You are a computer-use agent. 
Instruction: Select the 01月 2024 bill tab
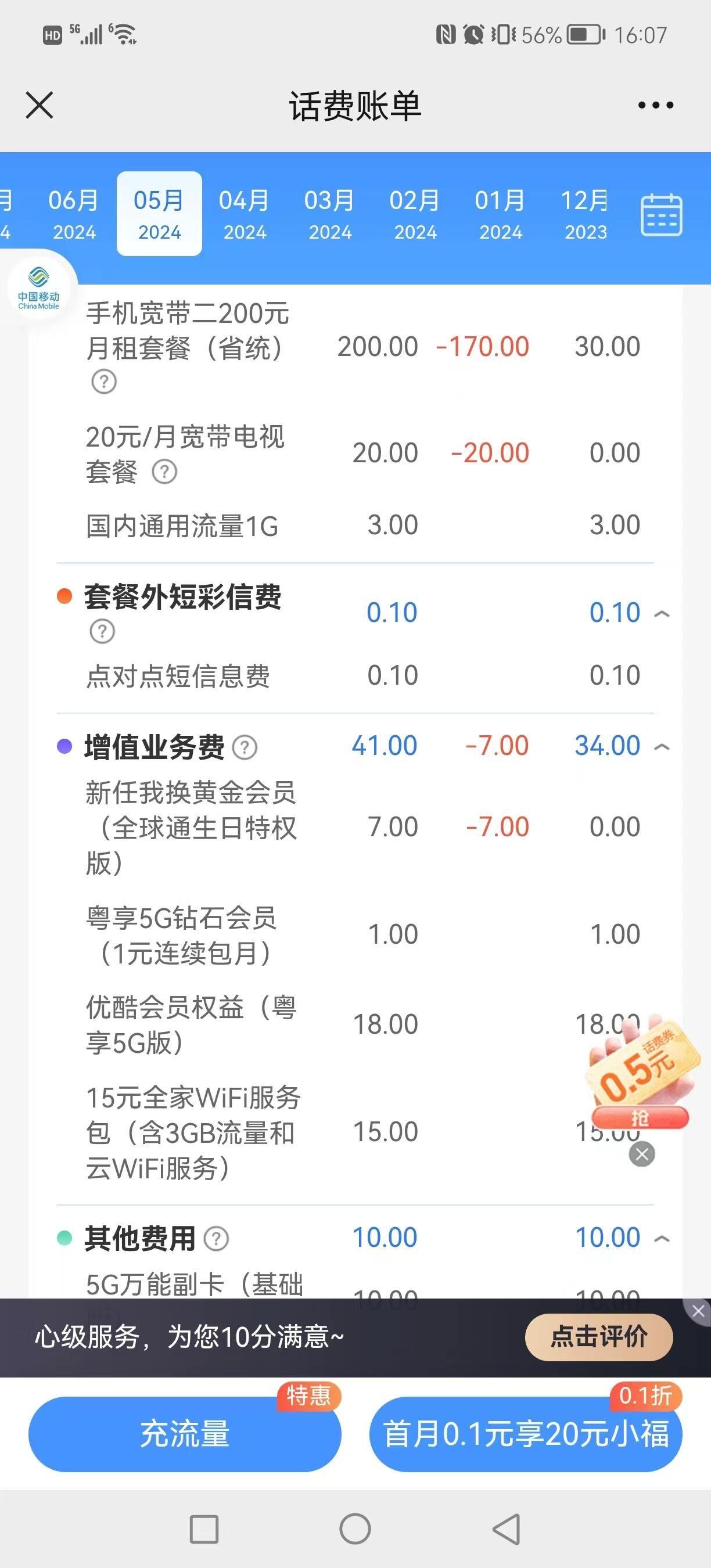point(500,214)
